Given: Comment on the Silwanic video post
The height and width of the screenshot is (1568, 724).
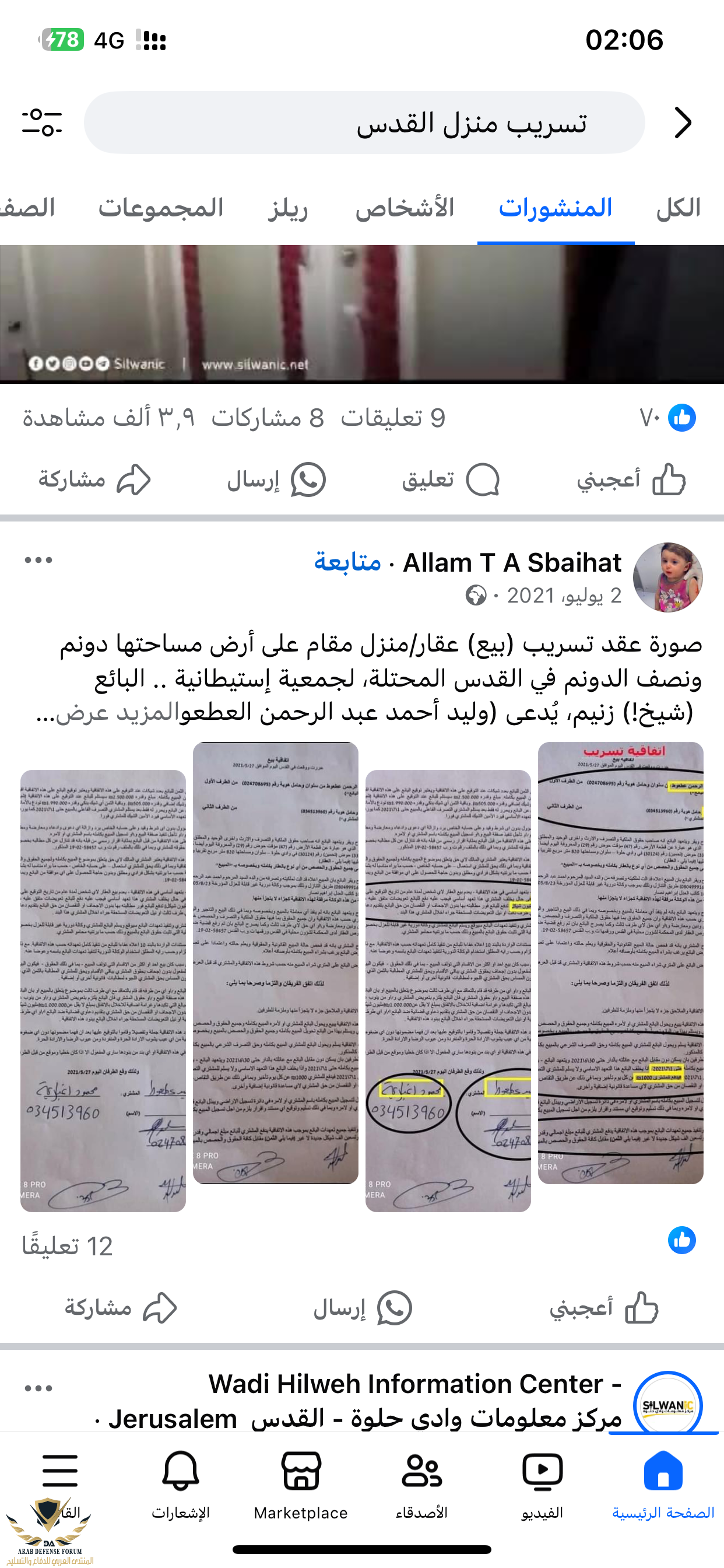Looking at the screenshot, I should coord(450,480).
